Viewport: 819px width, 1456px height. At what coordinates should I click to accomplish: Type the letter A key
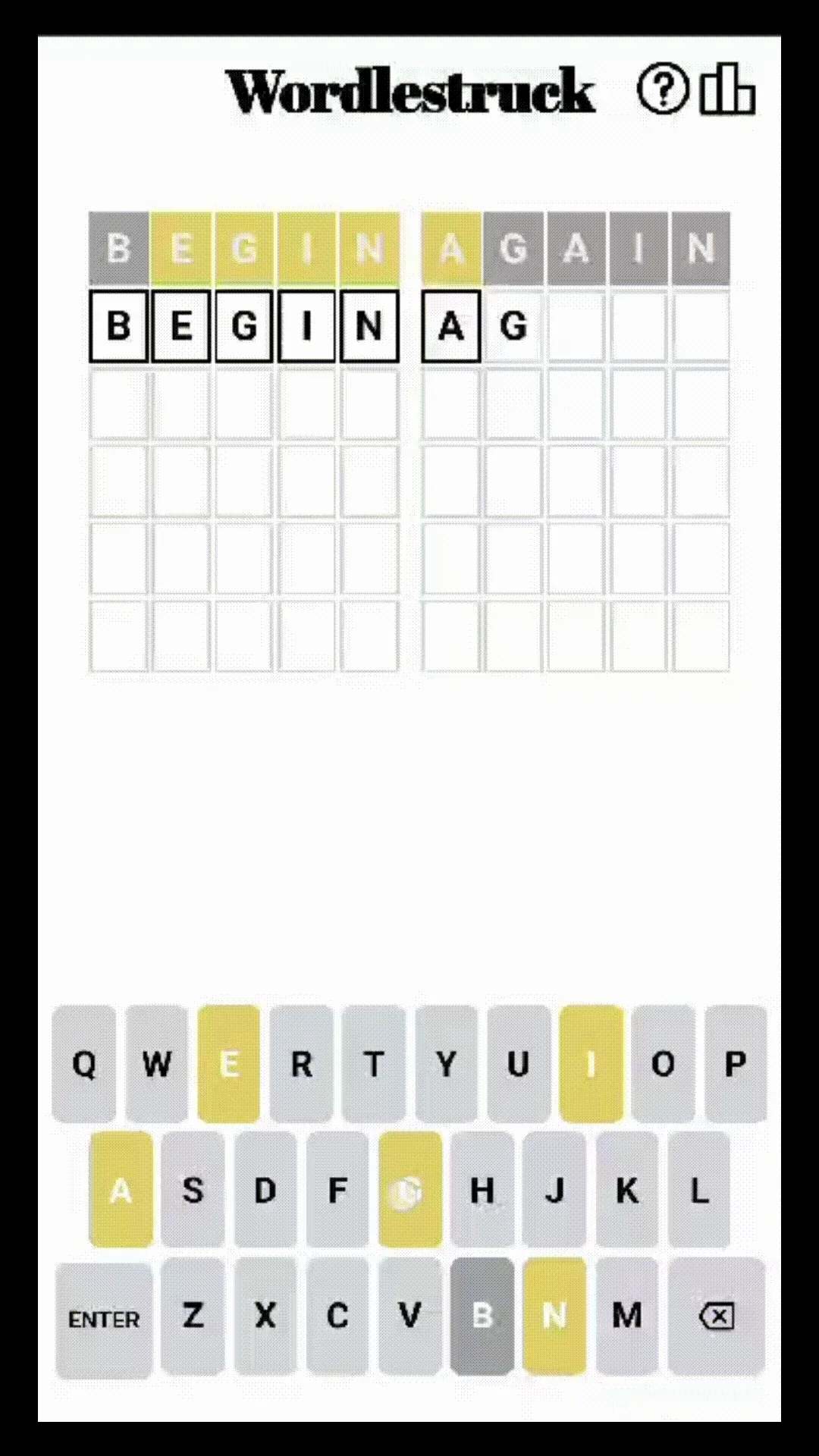coord(121,1191)
